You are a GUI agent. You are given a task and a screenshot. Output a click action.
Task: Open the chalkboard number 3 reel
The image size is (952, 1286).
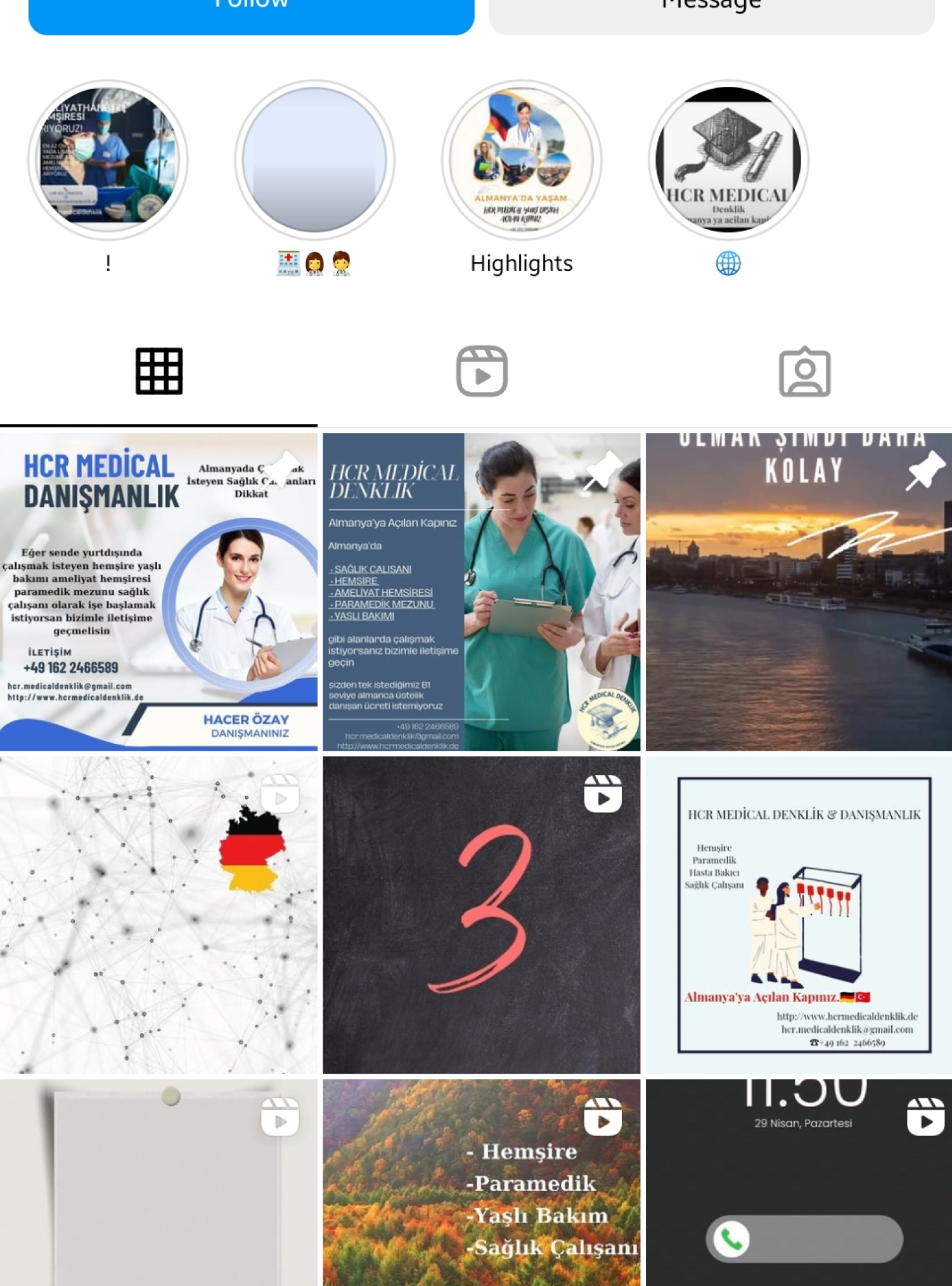pos(481,914)
